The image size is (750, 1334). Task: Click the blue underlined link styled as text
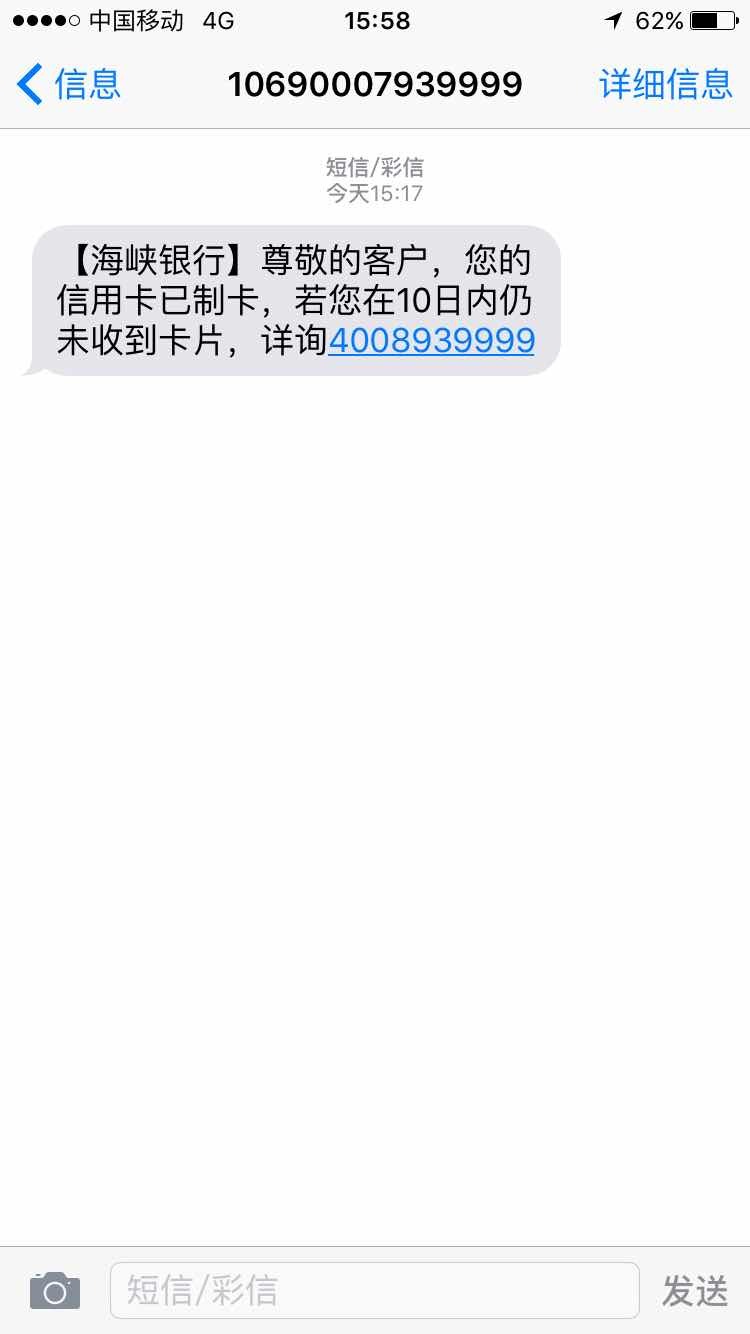click(x=431, y=341)
